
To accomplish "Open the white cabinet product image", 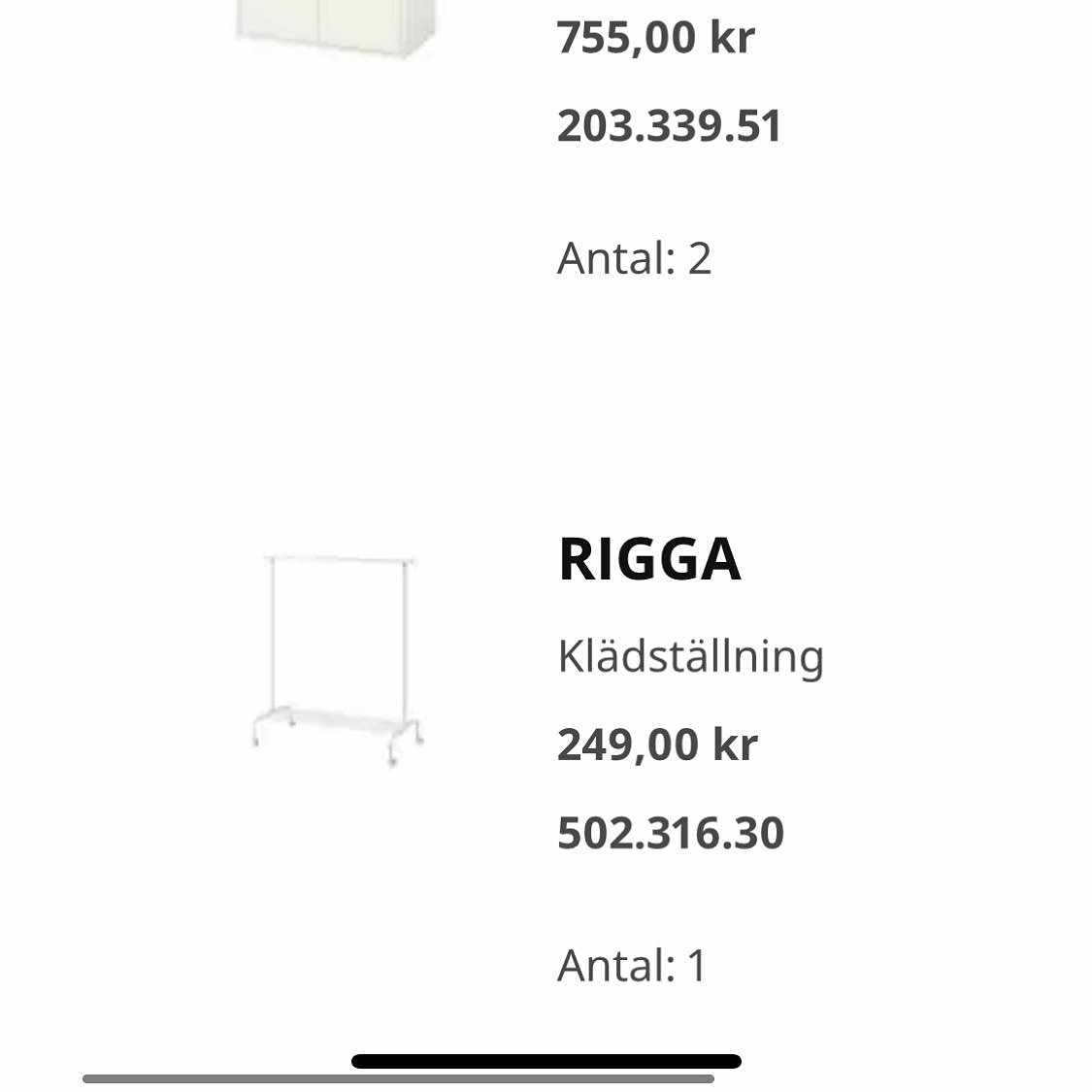I will pyautogui.click(x=336, y=27).
